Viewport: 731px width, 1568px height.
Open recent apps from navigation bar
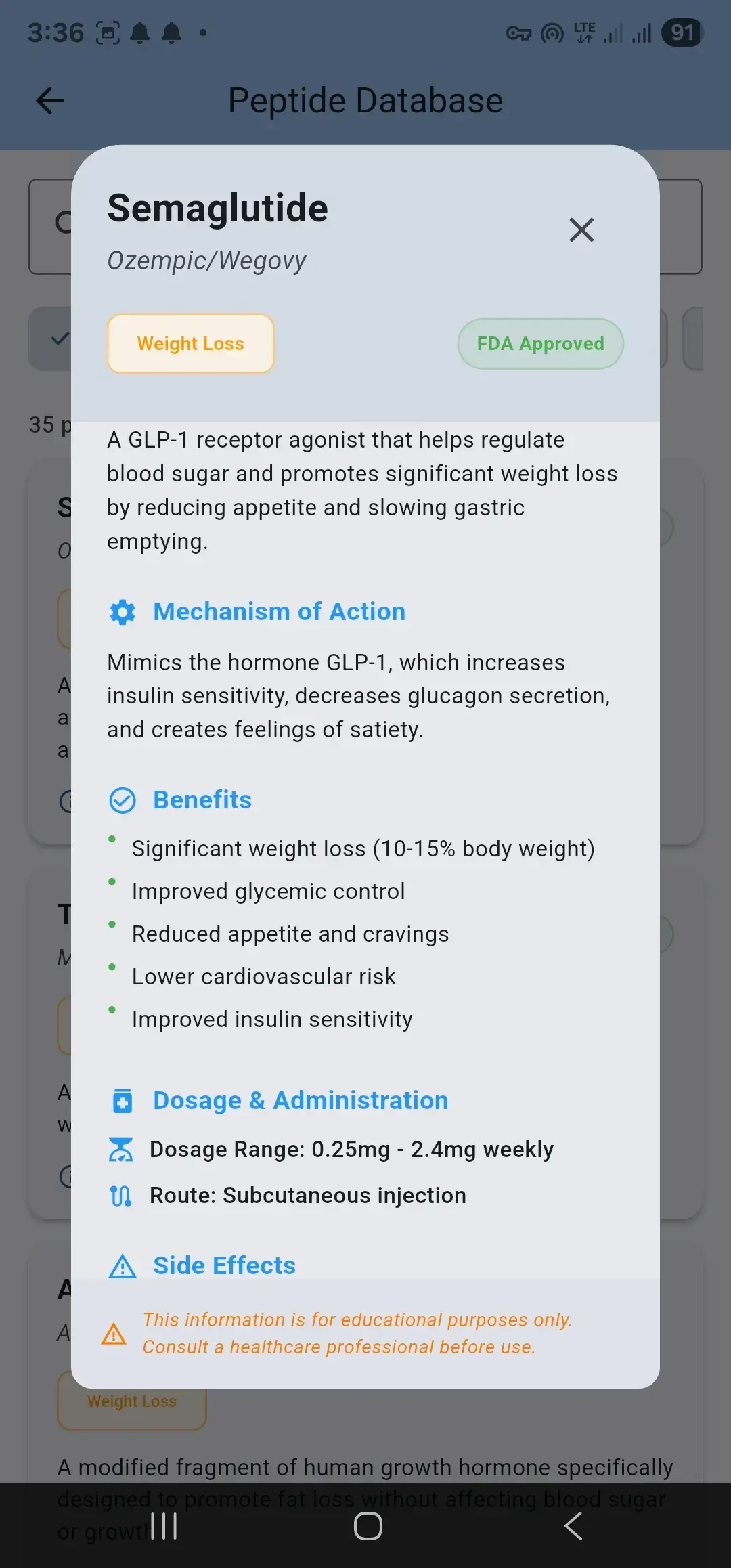pos(164,1526)
